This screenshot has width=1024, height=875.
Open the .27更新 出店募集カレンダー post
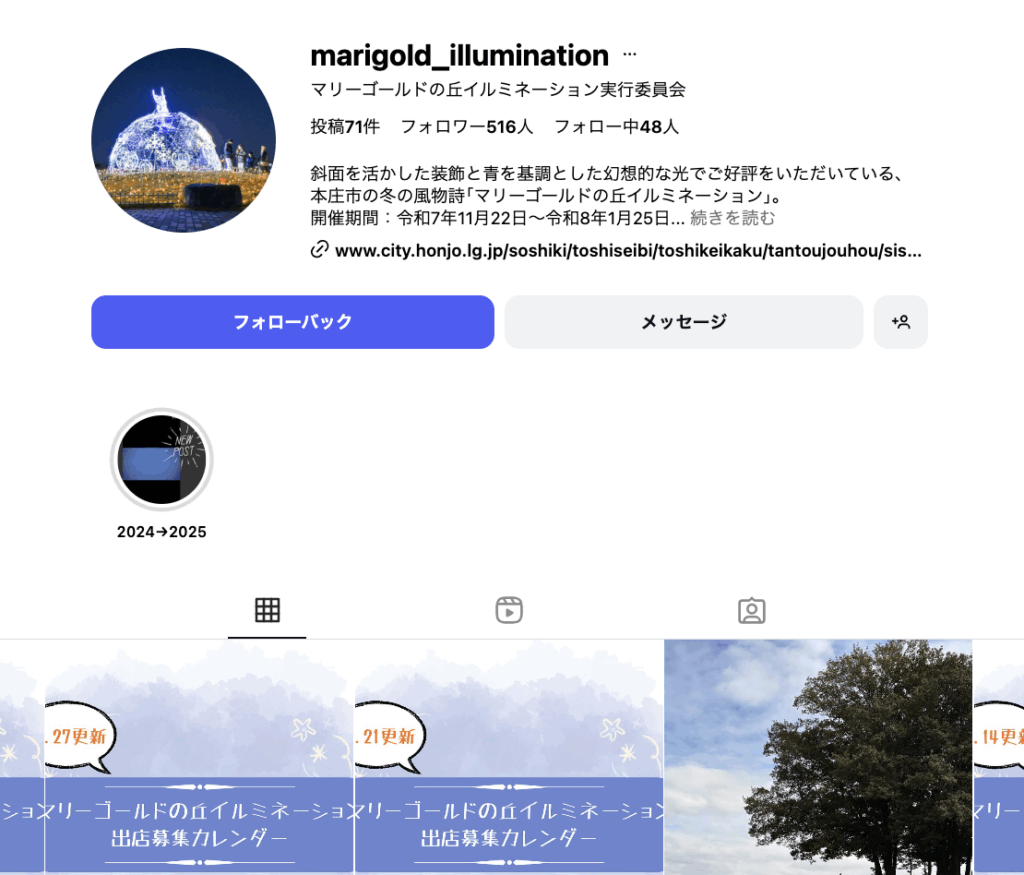(199, 757)
